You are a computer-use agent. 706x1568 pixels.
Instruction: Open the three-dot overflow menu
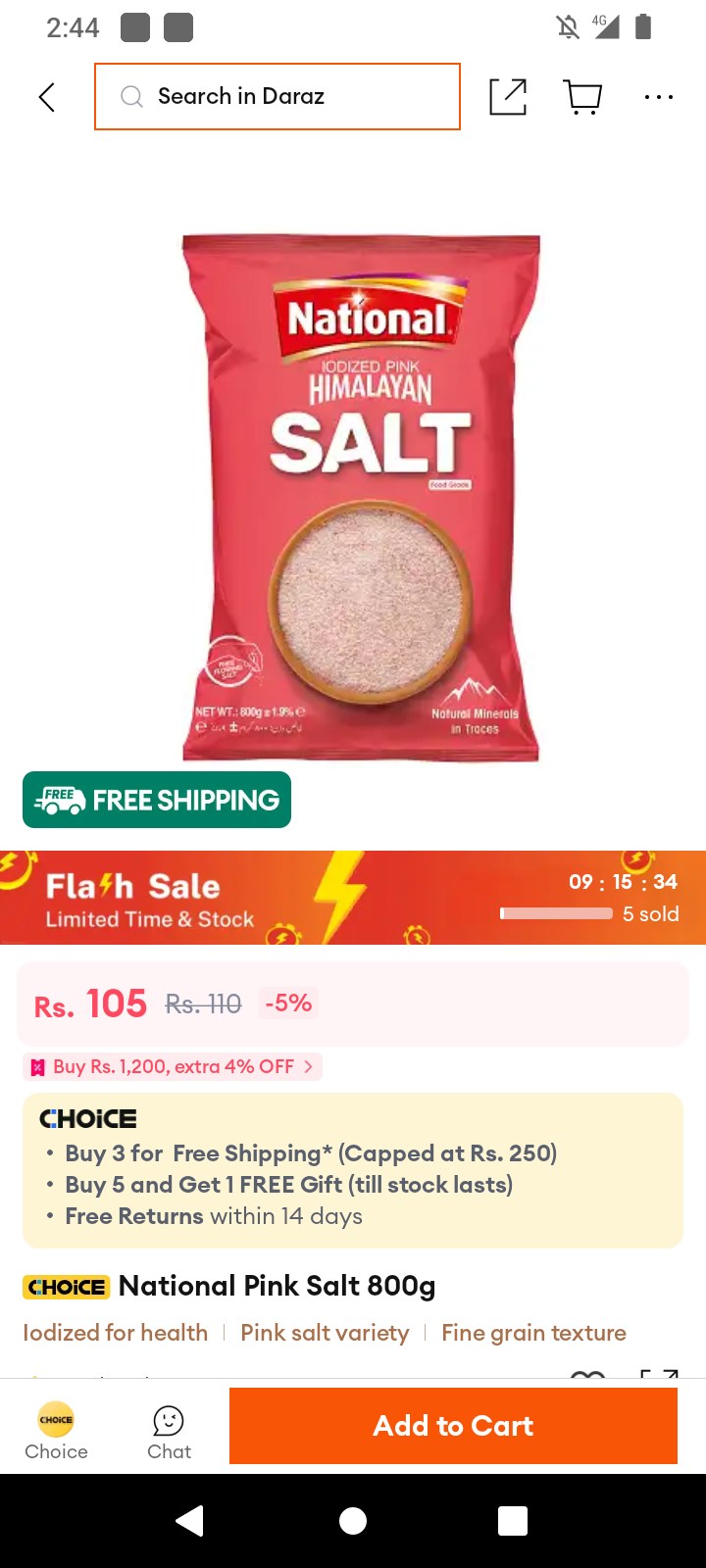click(659, 96)
